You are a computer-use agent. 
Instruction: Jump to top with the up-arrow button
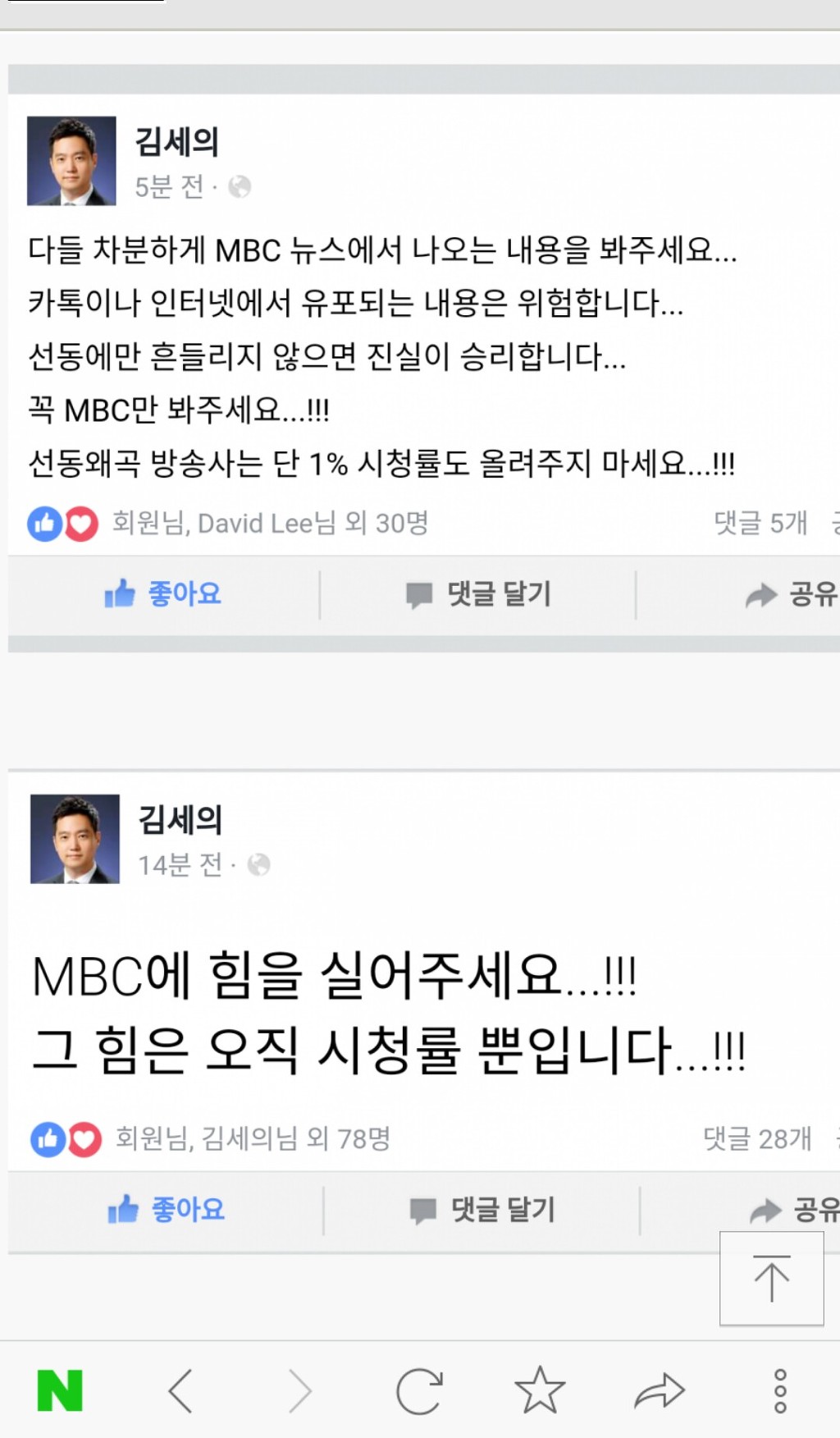[771, 1278]
